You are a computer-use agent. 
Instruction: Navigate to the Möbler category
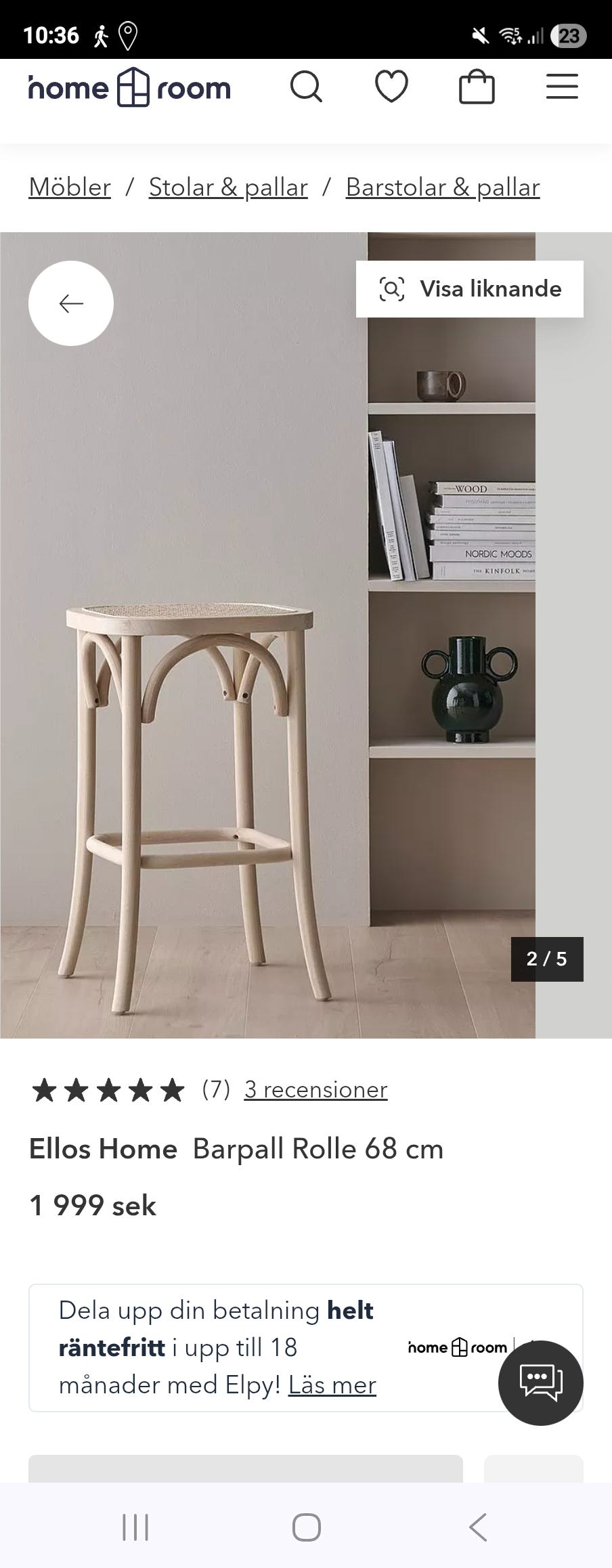point(68,187)
